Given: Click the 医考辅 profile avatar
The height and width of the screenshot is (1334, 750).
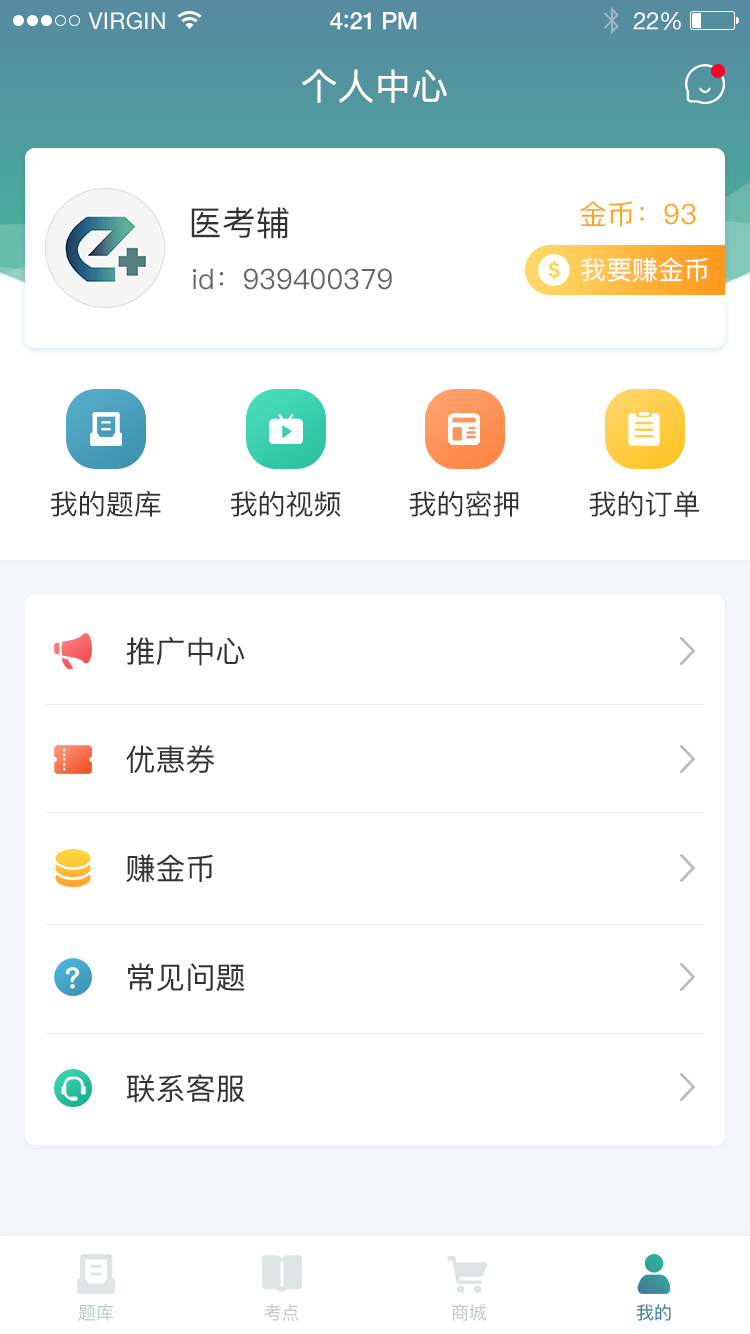Looking at the screenshot, I should (104, 248).
